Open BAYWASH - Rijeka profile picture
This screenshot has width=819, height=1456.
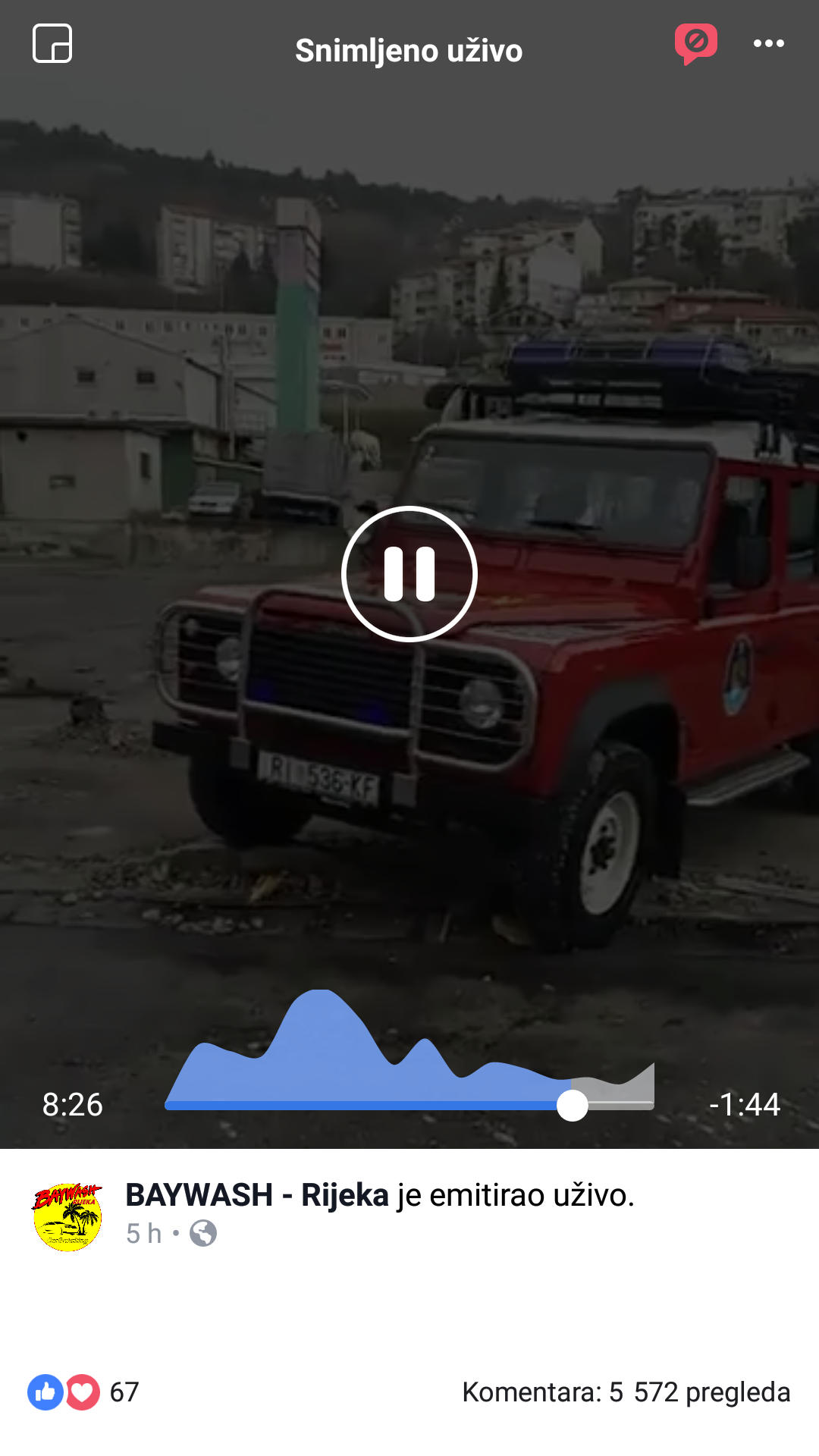click(x=67, y=1216)
